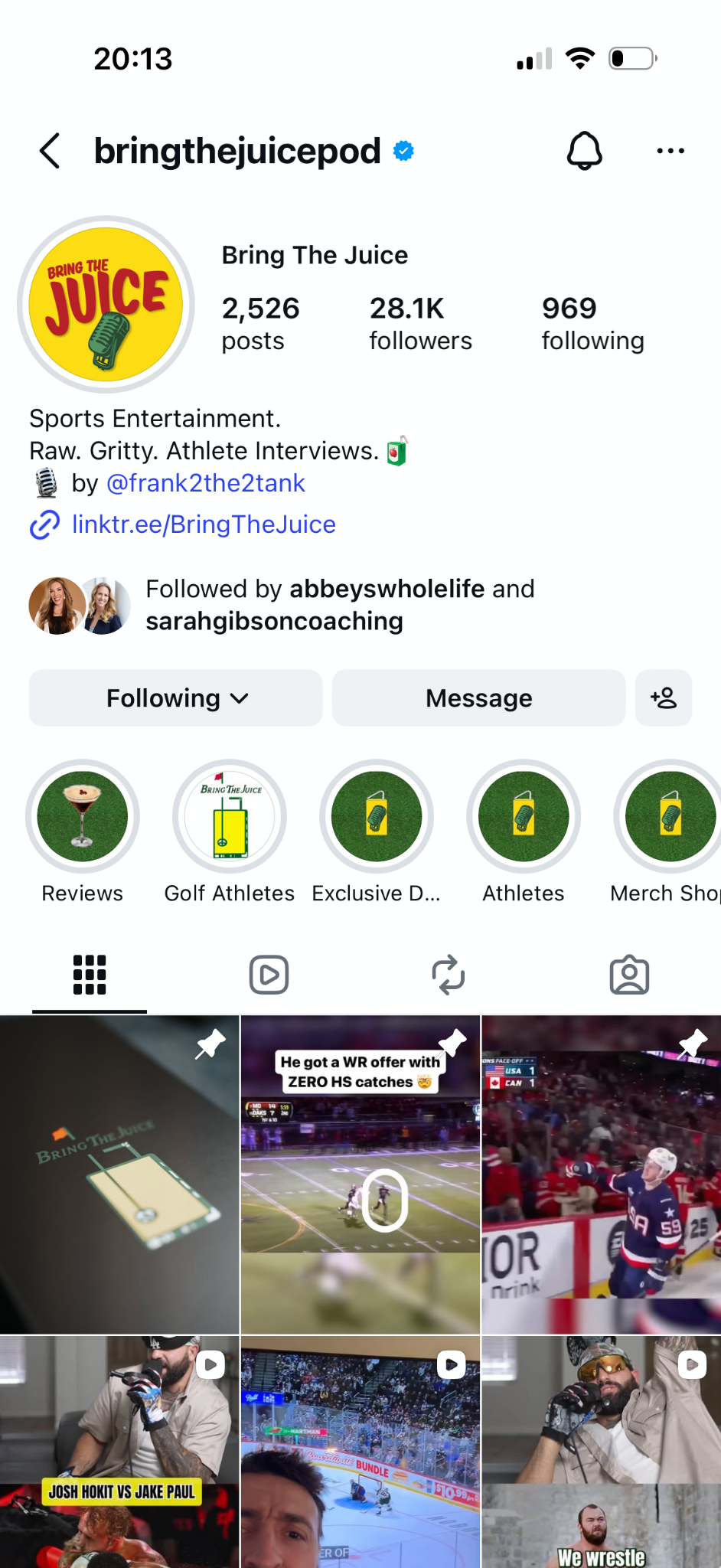Open the notifications bell for this profile
The height and width of the screenshot is (1568, 721).
click(584, 151)
